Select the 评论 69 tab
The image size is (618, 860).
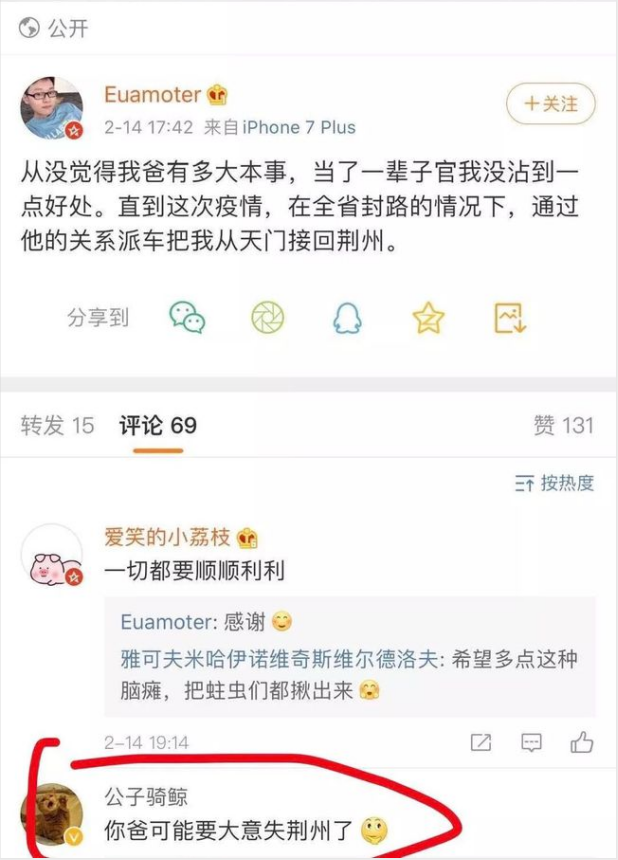coord(158,426)
